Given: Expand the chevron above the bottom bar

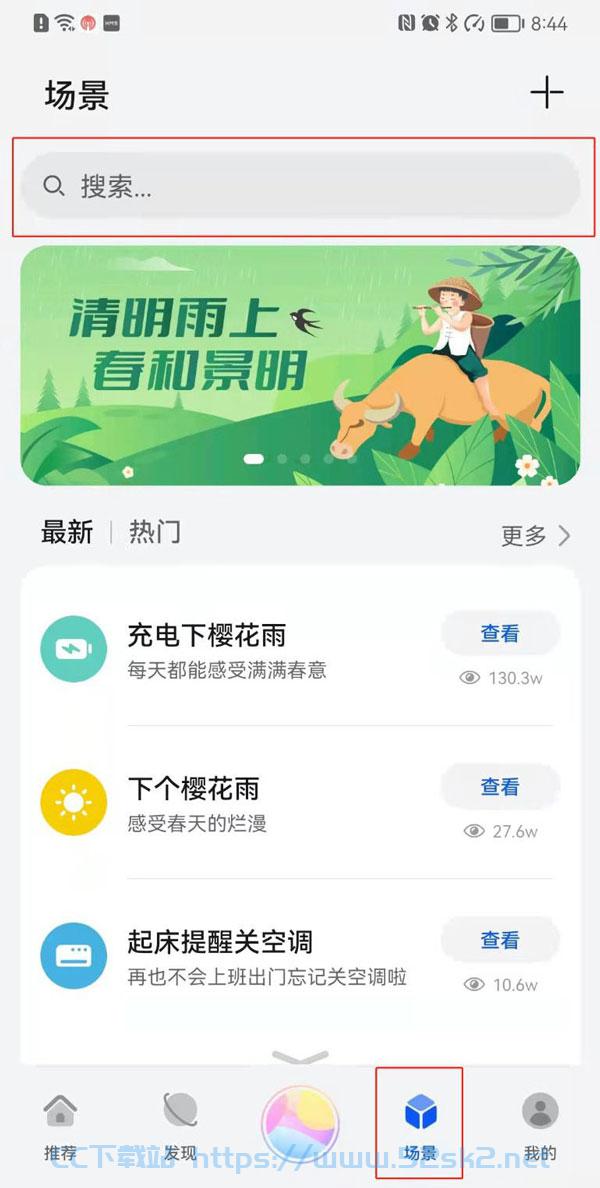Looking at the screenshot, I should tap(300, 1056).
